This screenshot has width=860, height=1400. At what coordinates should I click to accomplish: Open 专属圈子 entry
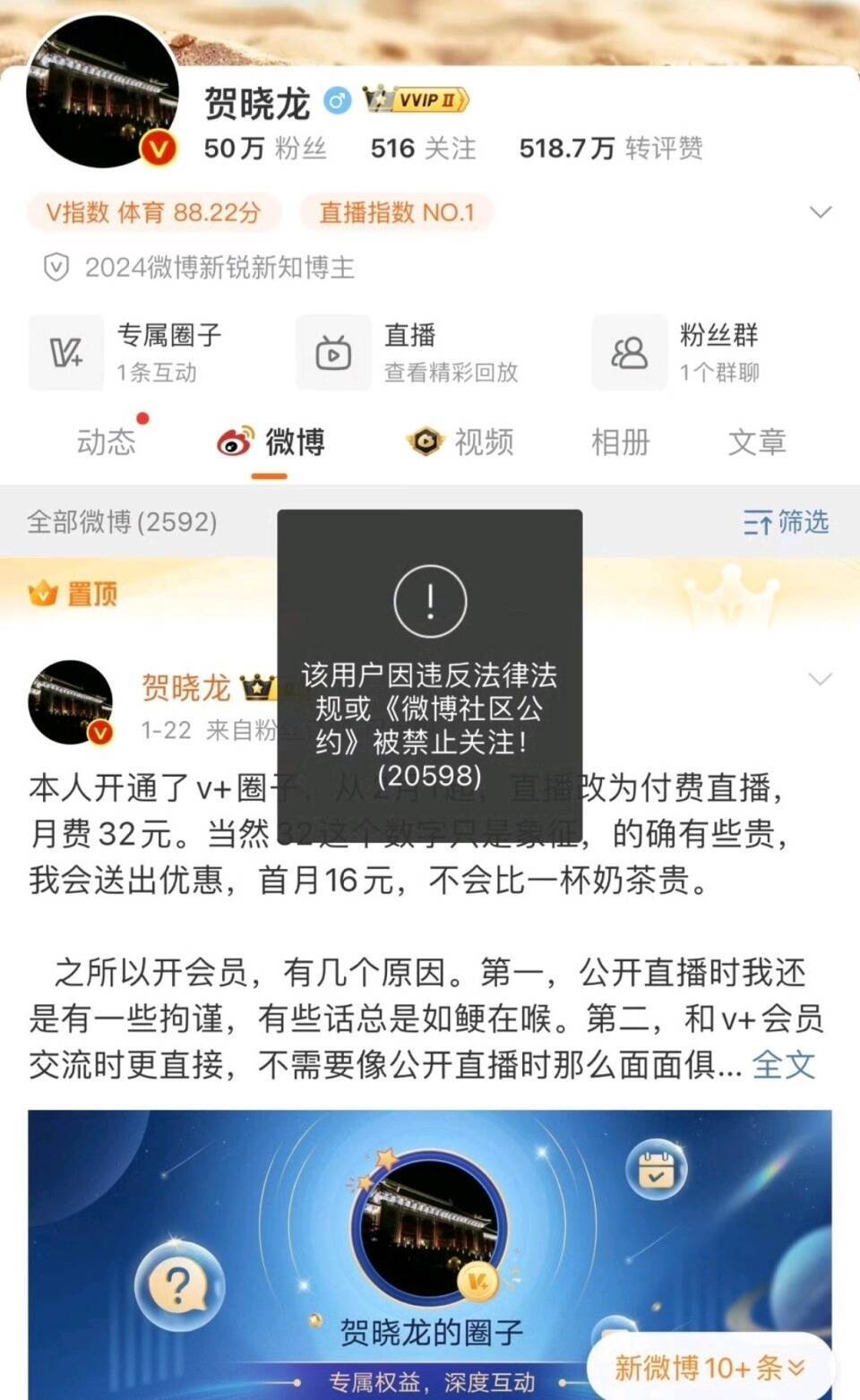(x=125, y=352)
